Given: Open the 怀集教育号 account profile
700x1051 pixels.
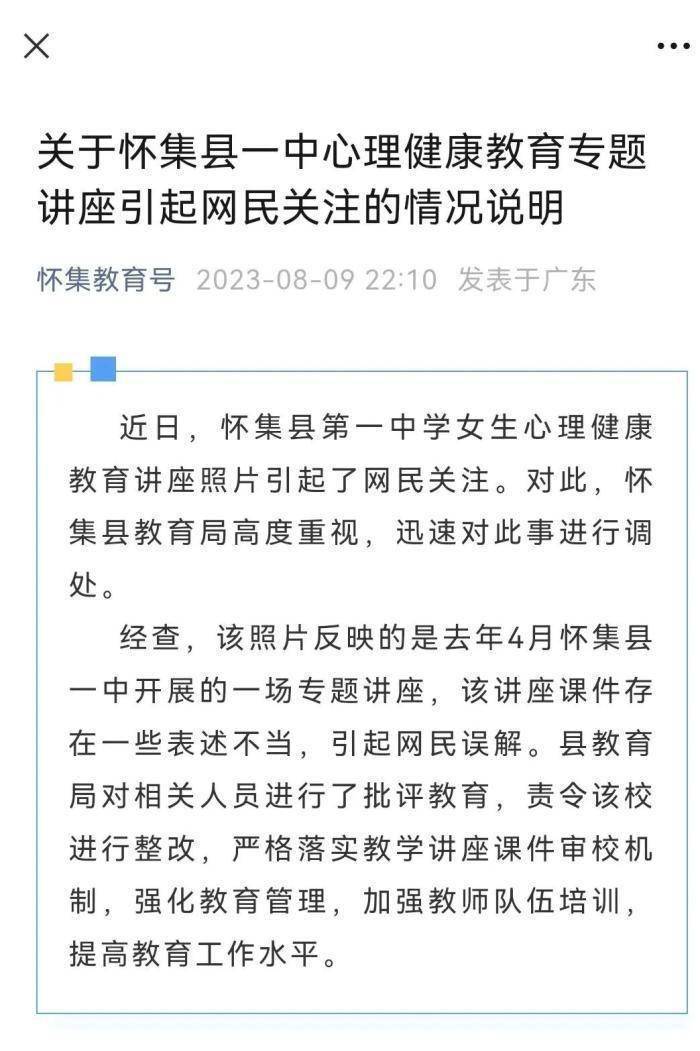Looking at the screenshot, I should (x=106, y=279).
